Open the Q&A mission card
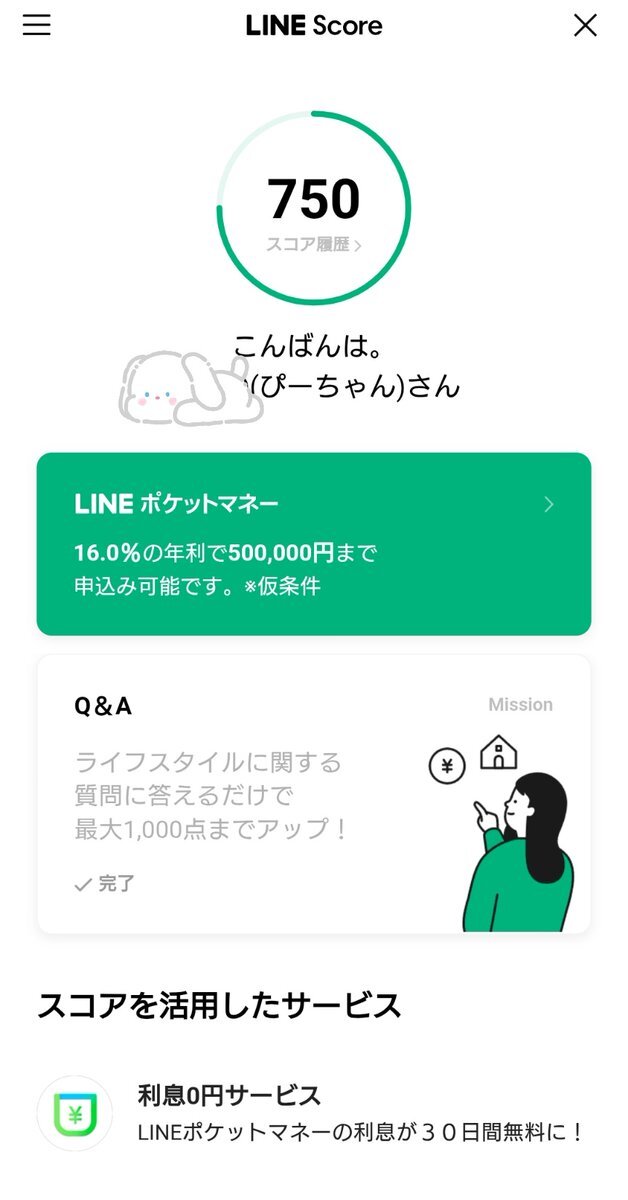The height and width of the screenshot is (1200, 628). click(313, 794)
